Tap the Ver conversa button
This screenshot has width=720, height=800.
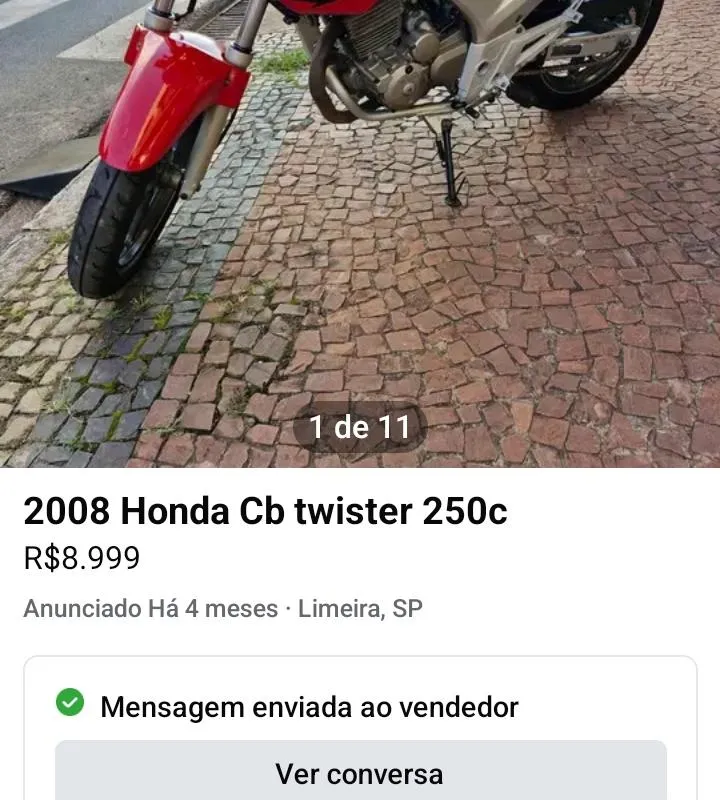tap(360, 773)
